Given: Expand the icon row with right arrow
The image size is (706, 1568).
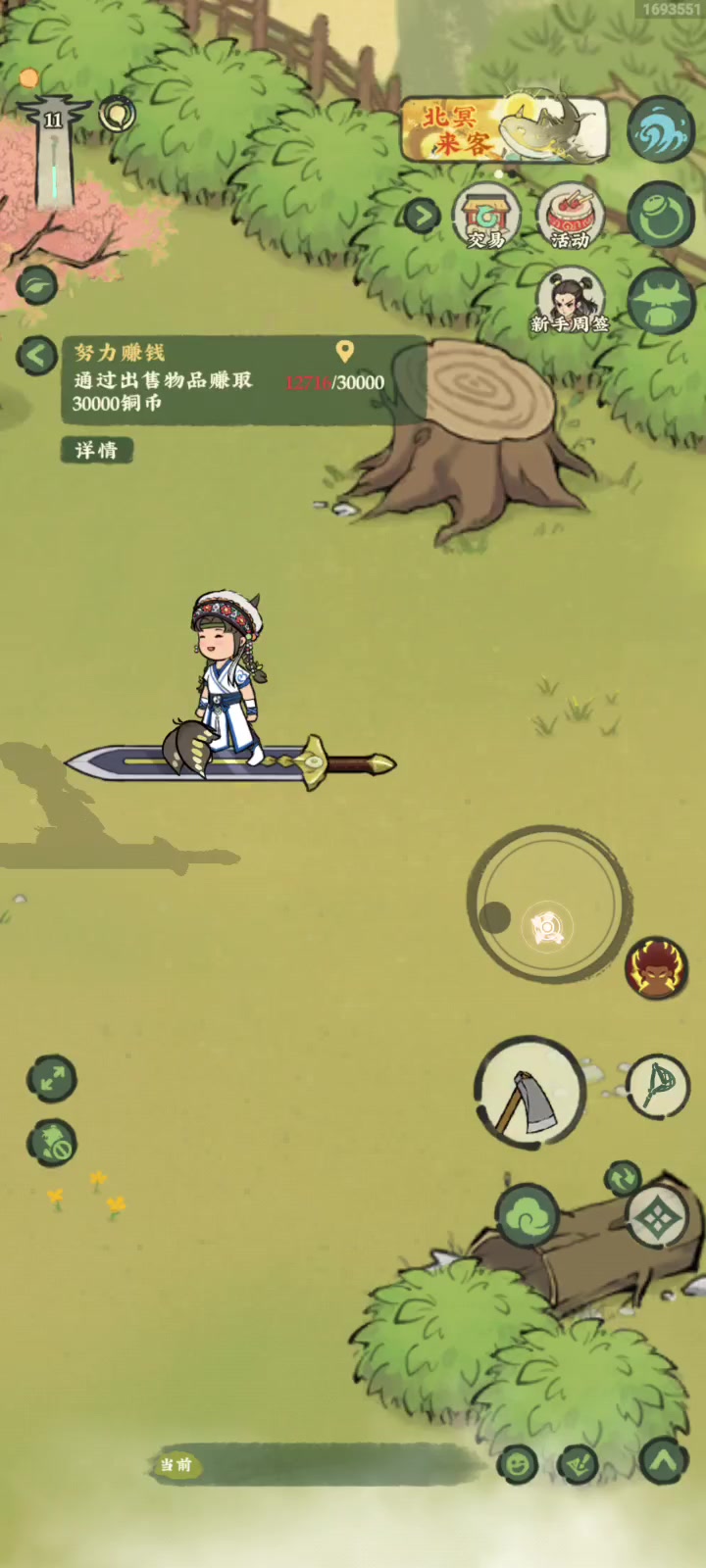Looking at the screenshot, I should [x=422, y=216].
